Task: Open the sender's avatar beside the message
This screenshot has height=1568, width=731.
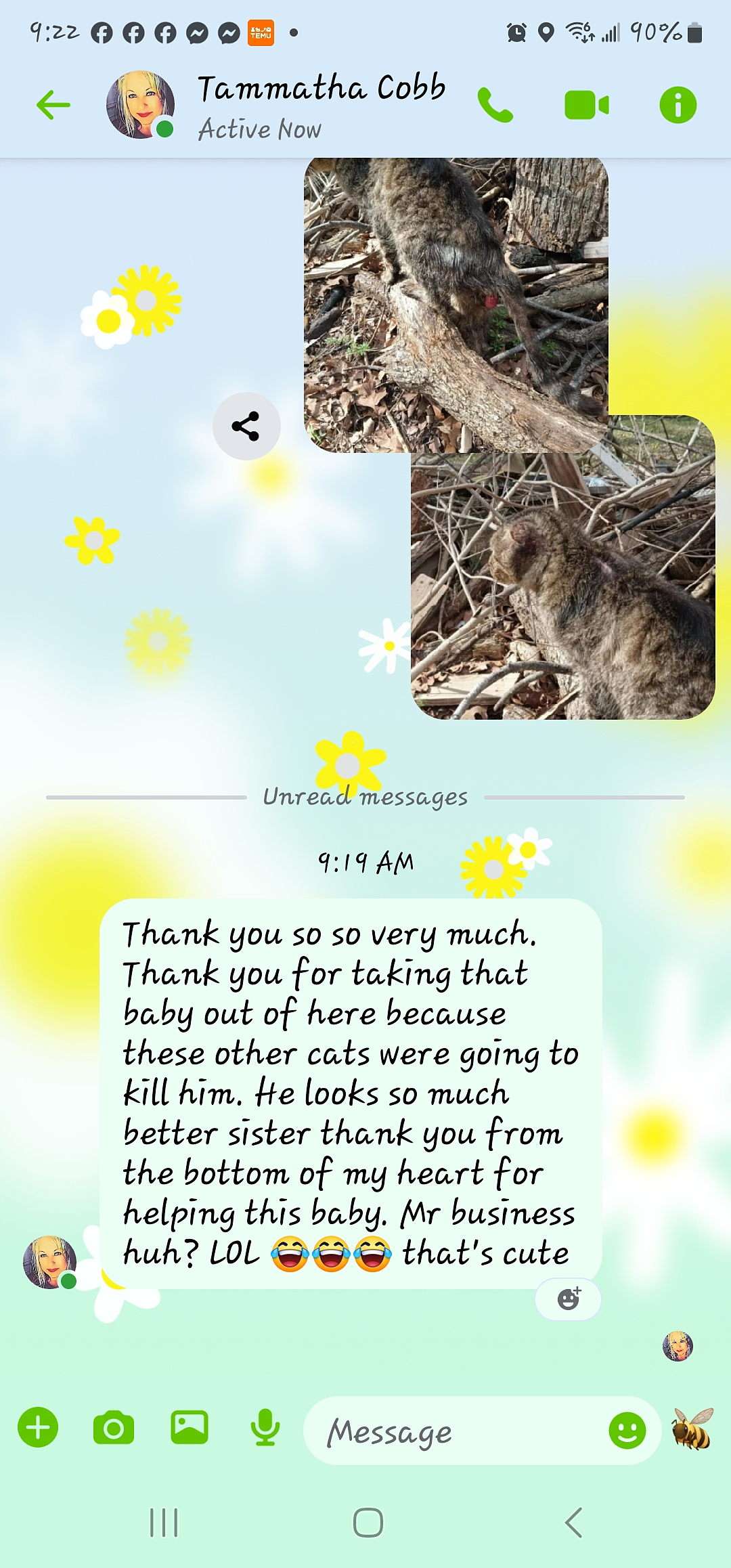Action: tap(49, 1262)
